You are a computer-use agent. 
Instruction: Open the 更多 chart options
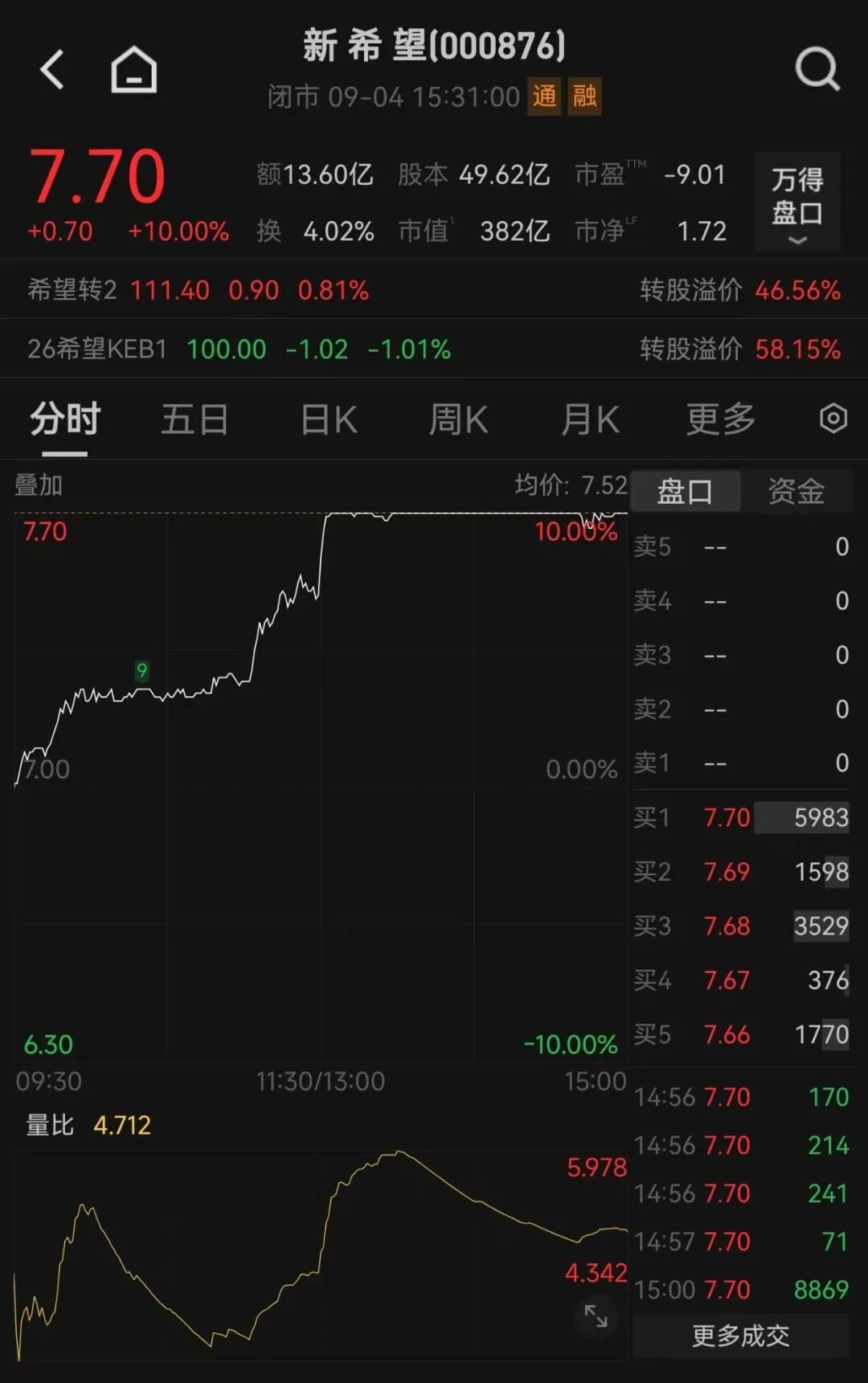[721, 419]
